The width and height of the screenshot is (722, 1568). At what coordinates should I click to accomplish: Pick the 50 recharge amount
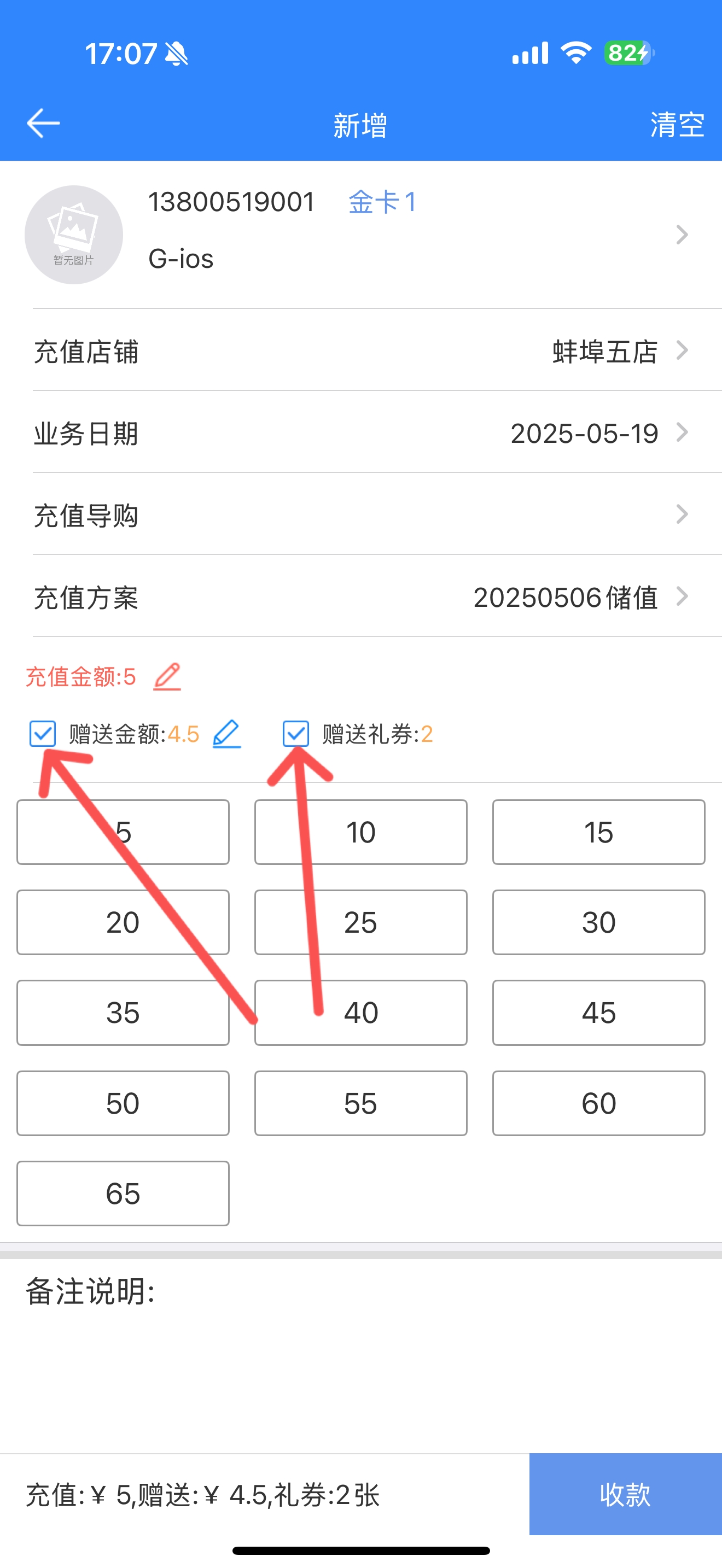pos(123,1103)
